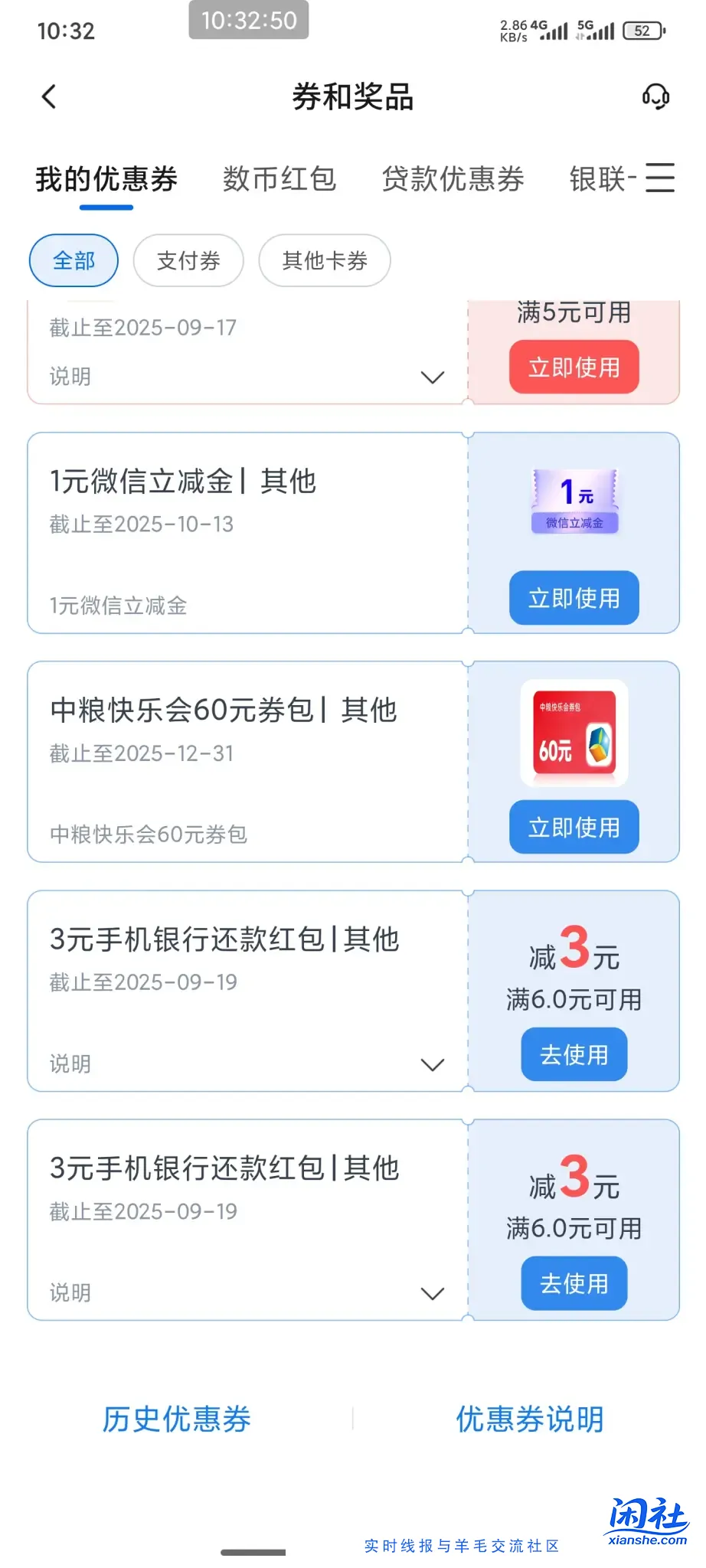Image resolution: width=706 pixels, height=1568 pixels.
Task: Select the 支付券 filter chip
Action: click(188, 260)
